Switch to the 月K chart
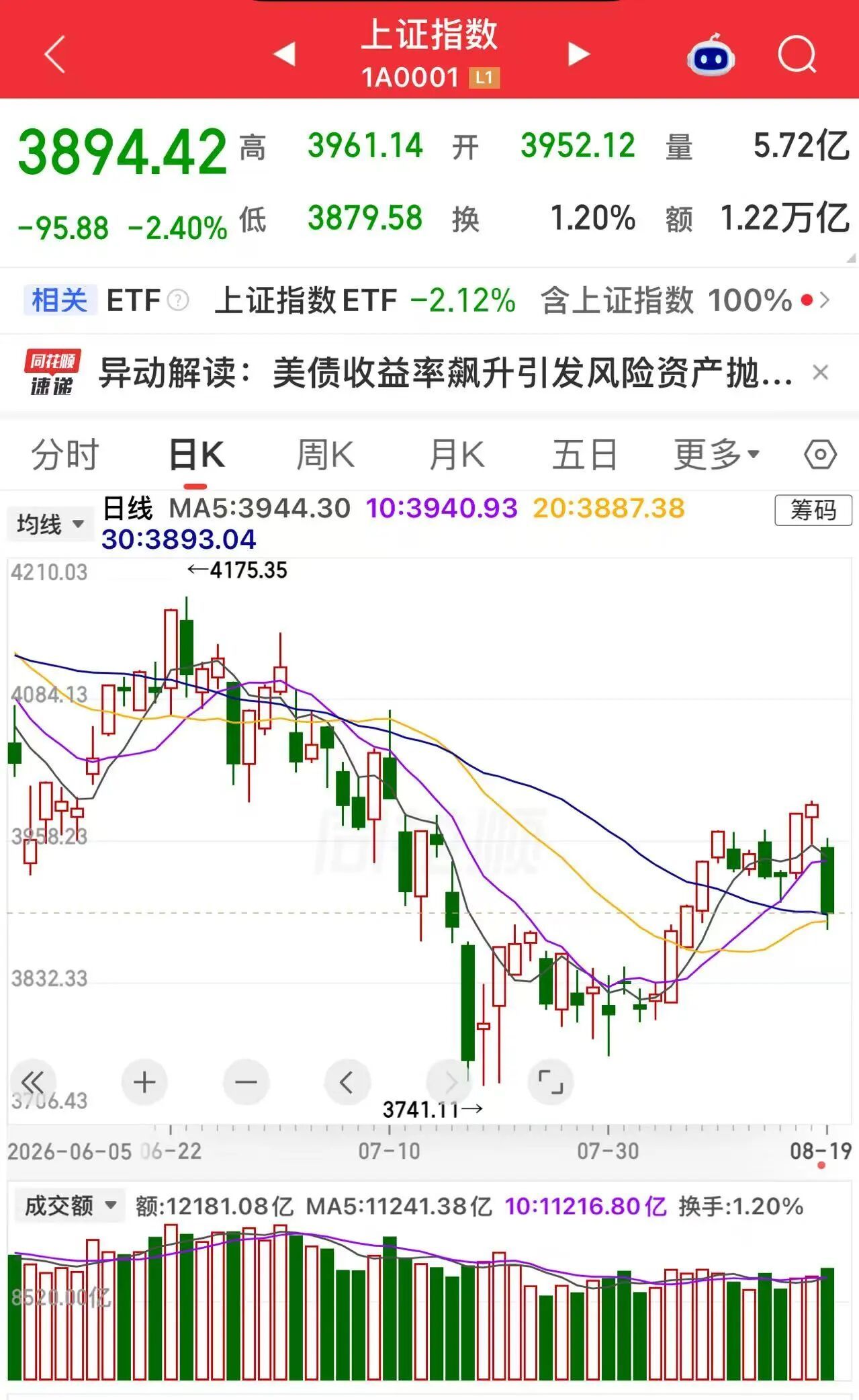 coord(457,455)
